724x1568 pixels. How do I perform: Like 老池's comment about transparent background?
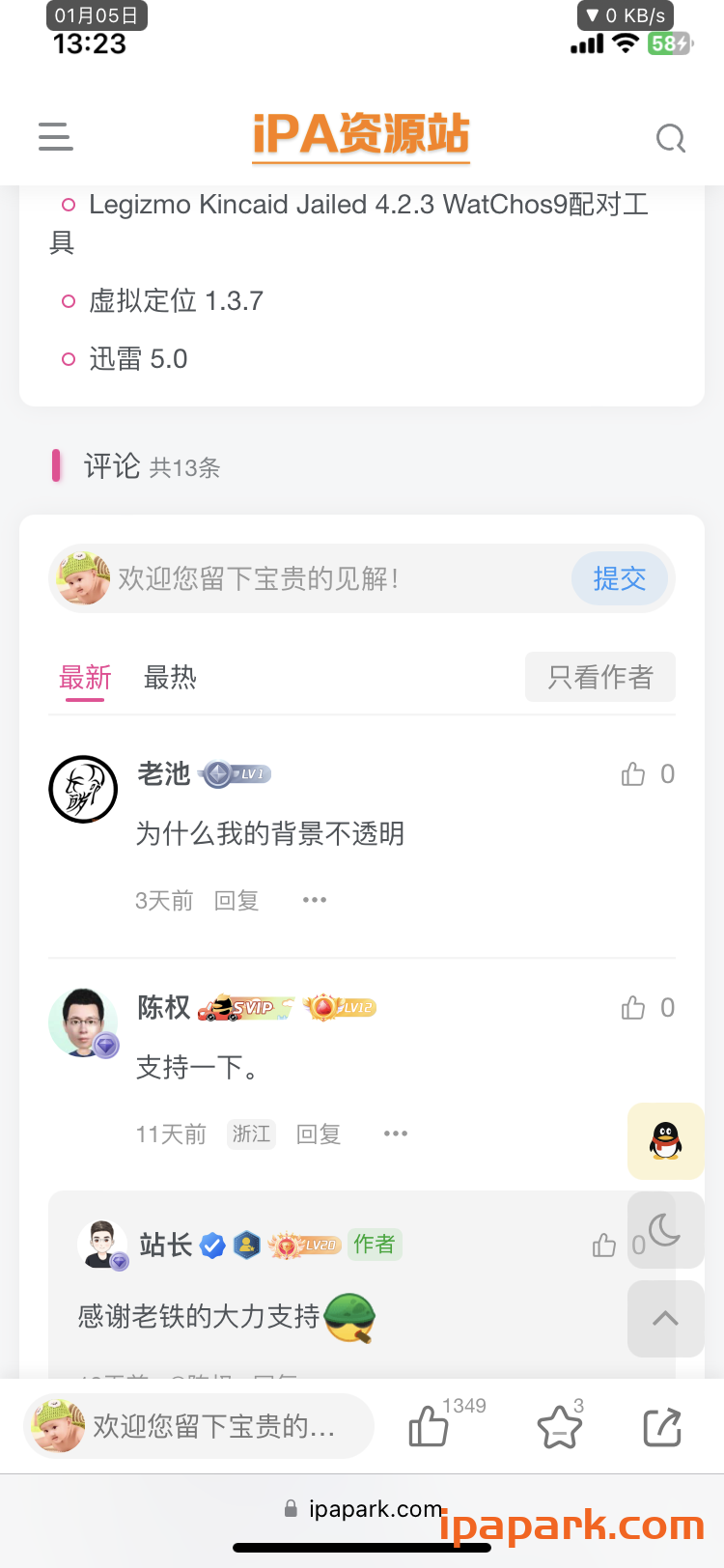click(632, 773)
